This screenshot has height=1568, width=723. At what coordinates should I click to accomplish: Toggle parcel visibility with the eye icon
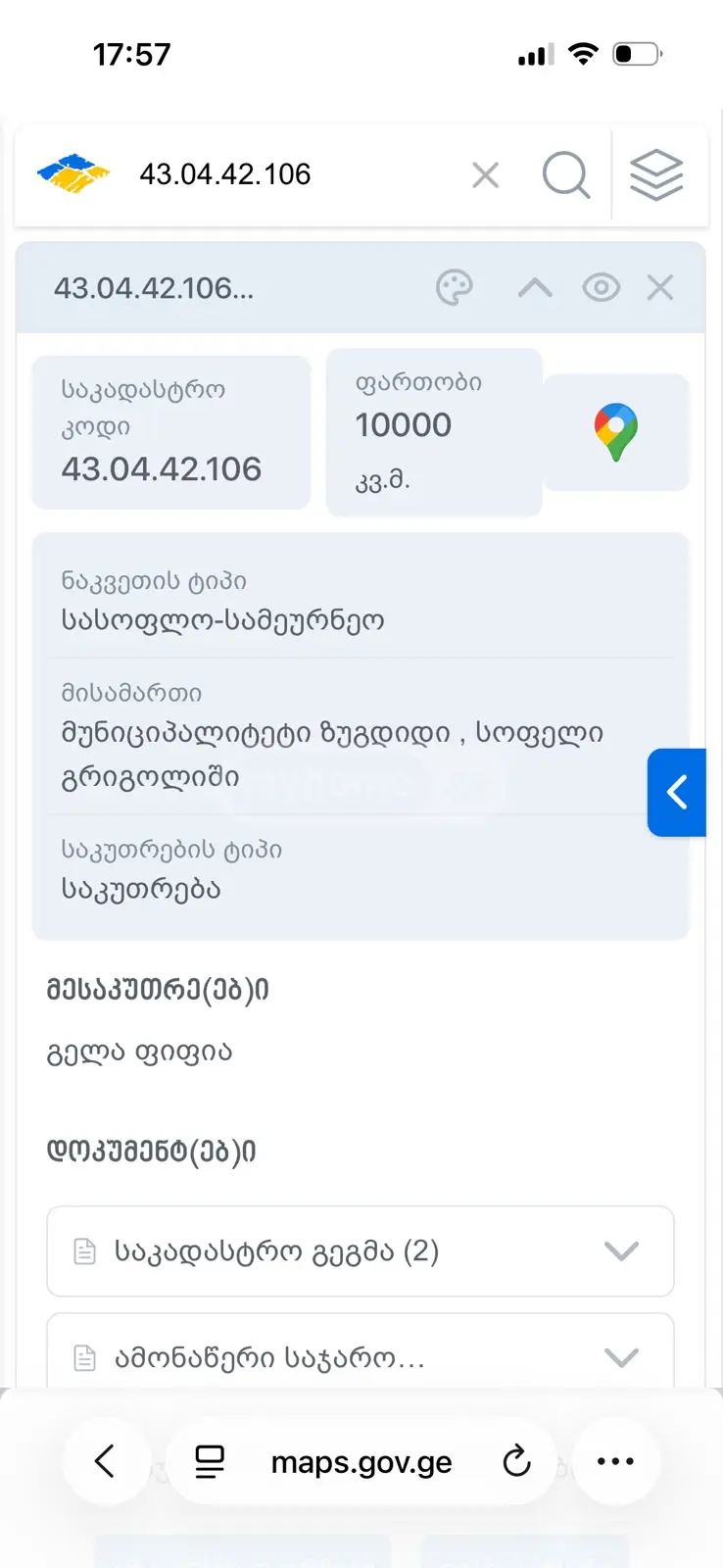tap(602, 288)
